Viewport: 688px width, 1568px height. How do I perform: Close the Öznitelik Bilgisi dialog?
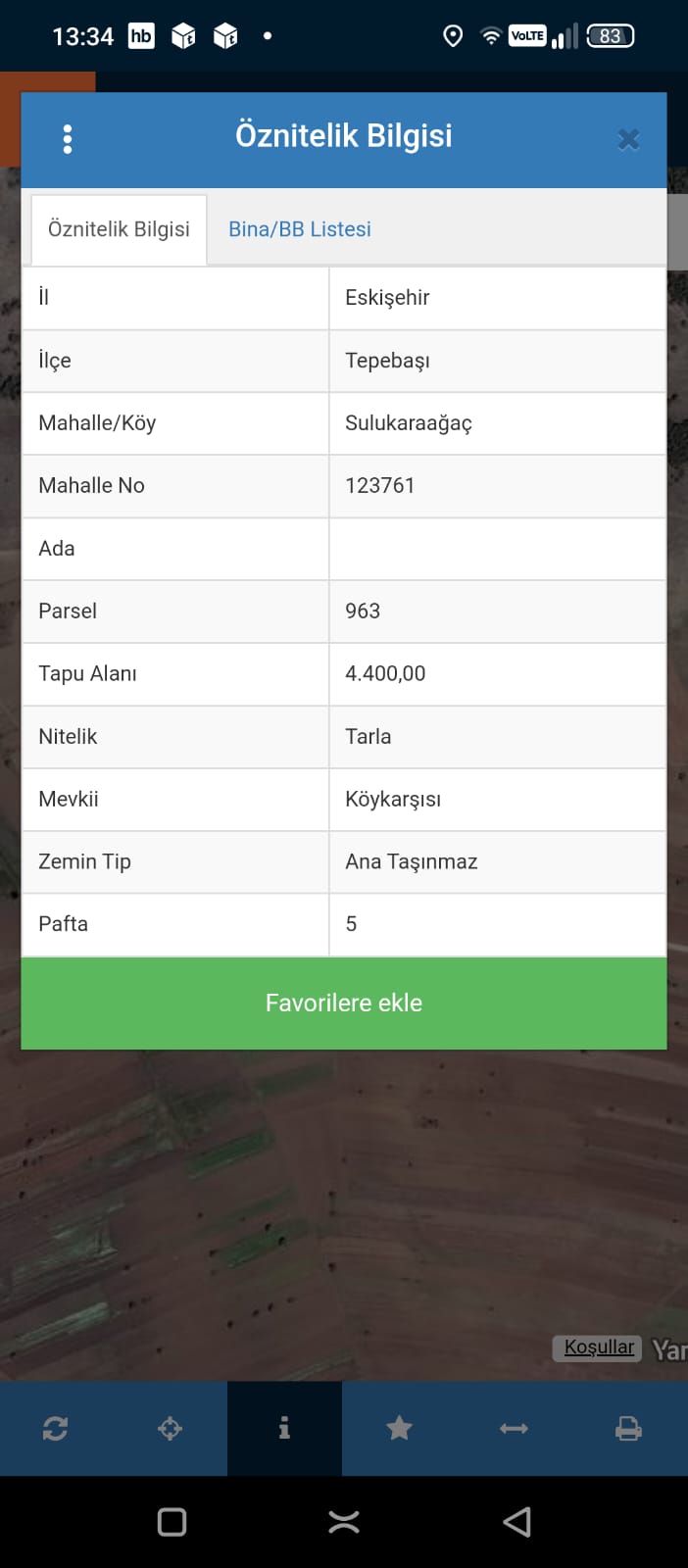pos(628,140)
